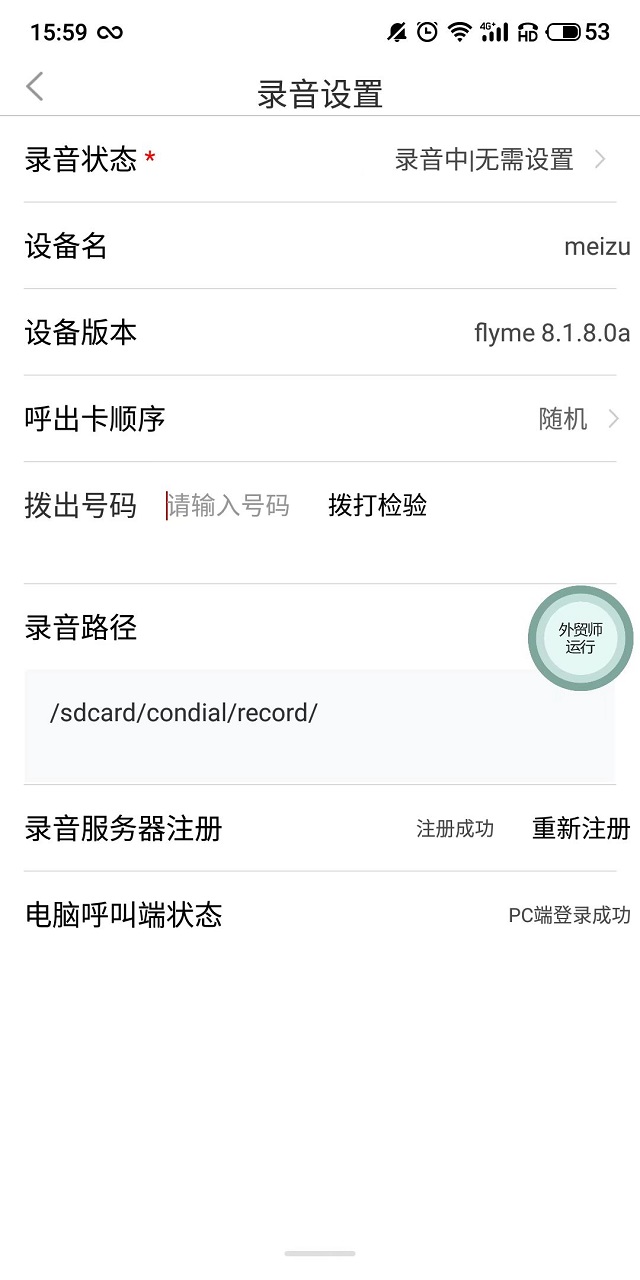Open the 呼出卡顺序 selection row
The image size is (640, 1280).
(x=320, y=419)
